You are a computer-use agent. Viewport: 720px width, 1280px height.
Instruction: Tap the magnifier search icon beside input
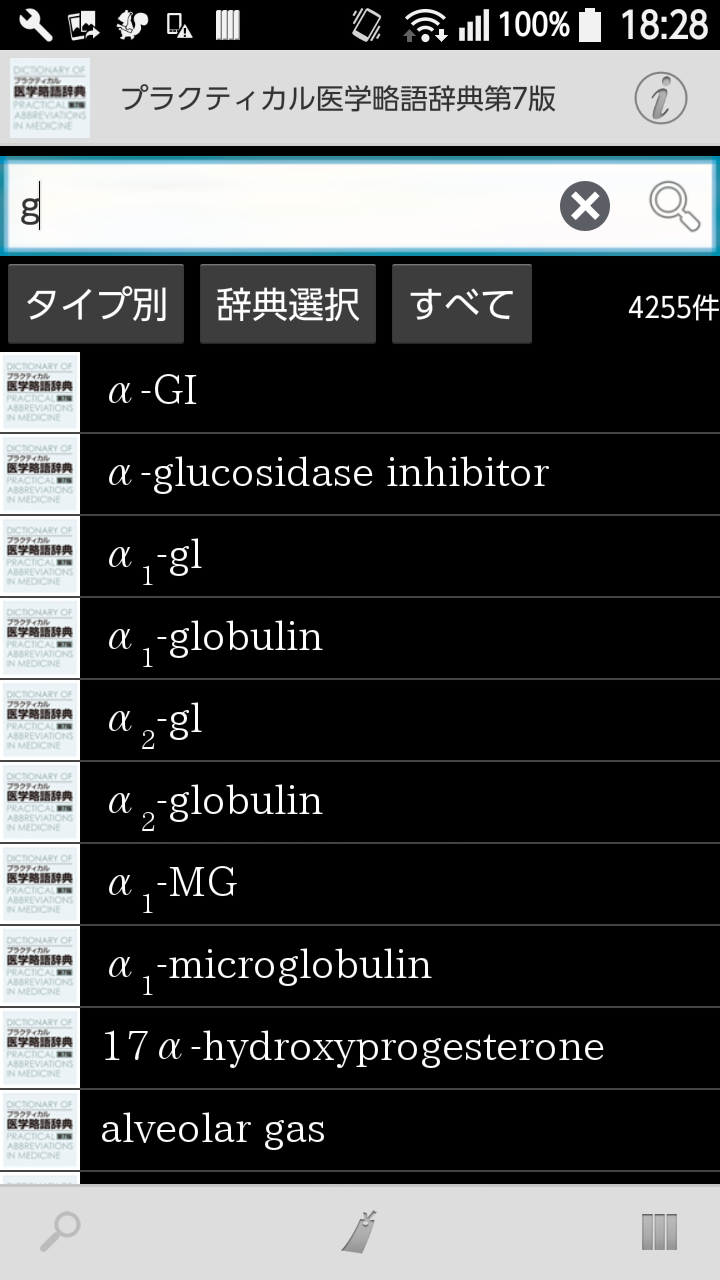click(674, 206)
